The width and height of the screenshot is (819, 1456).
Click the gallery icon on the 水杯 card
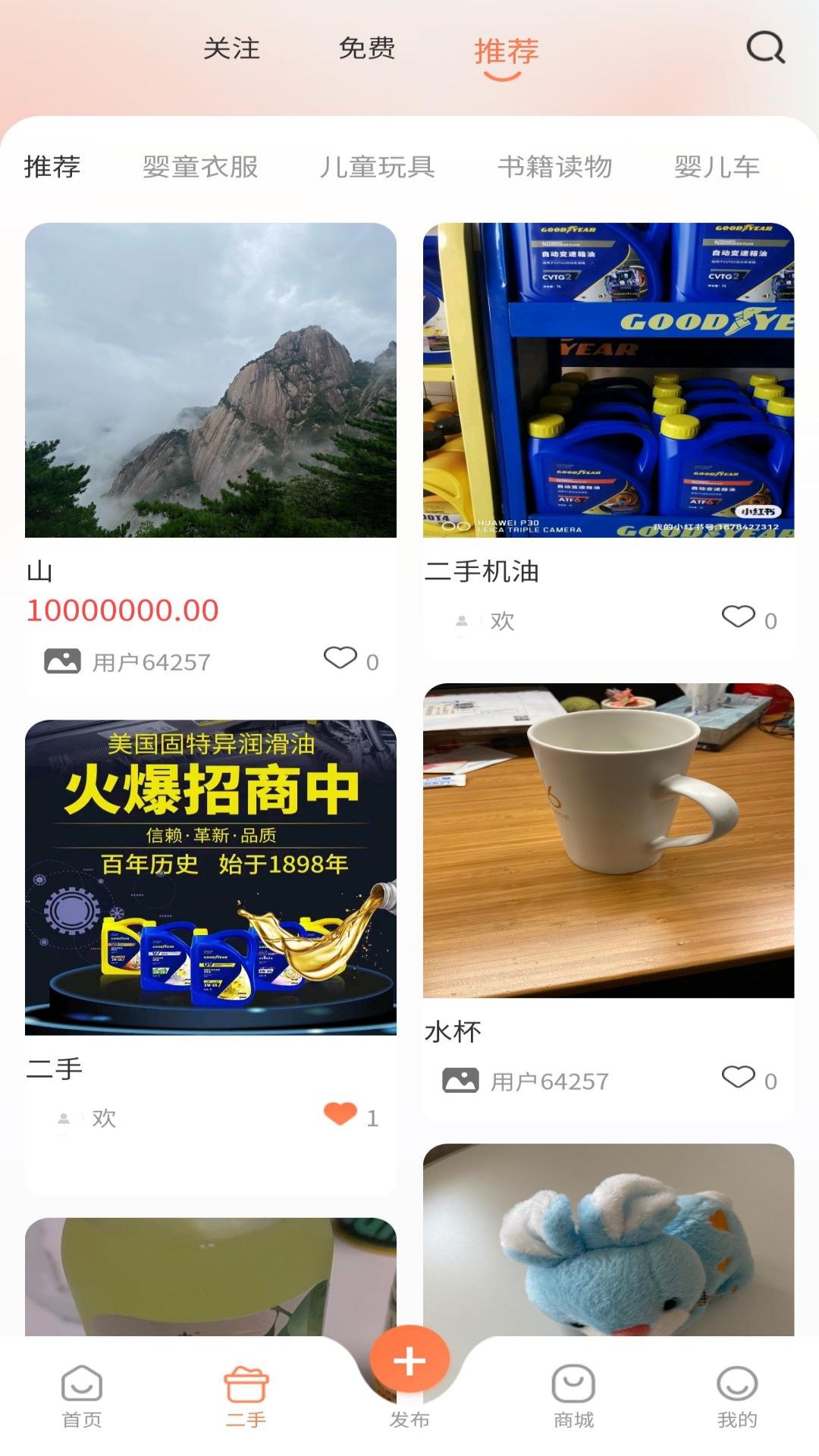(461, 1080)
